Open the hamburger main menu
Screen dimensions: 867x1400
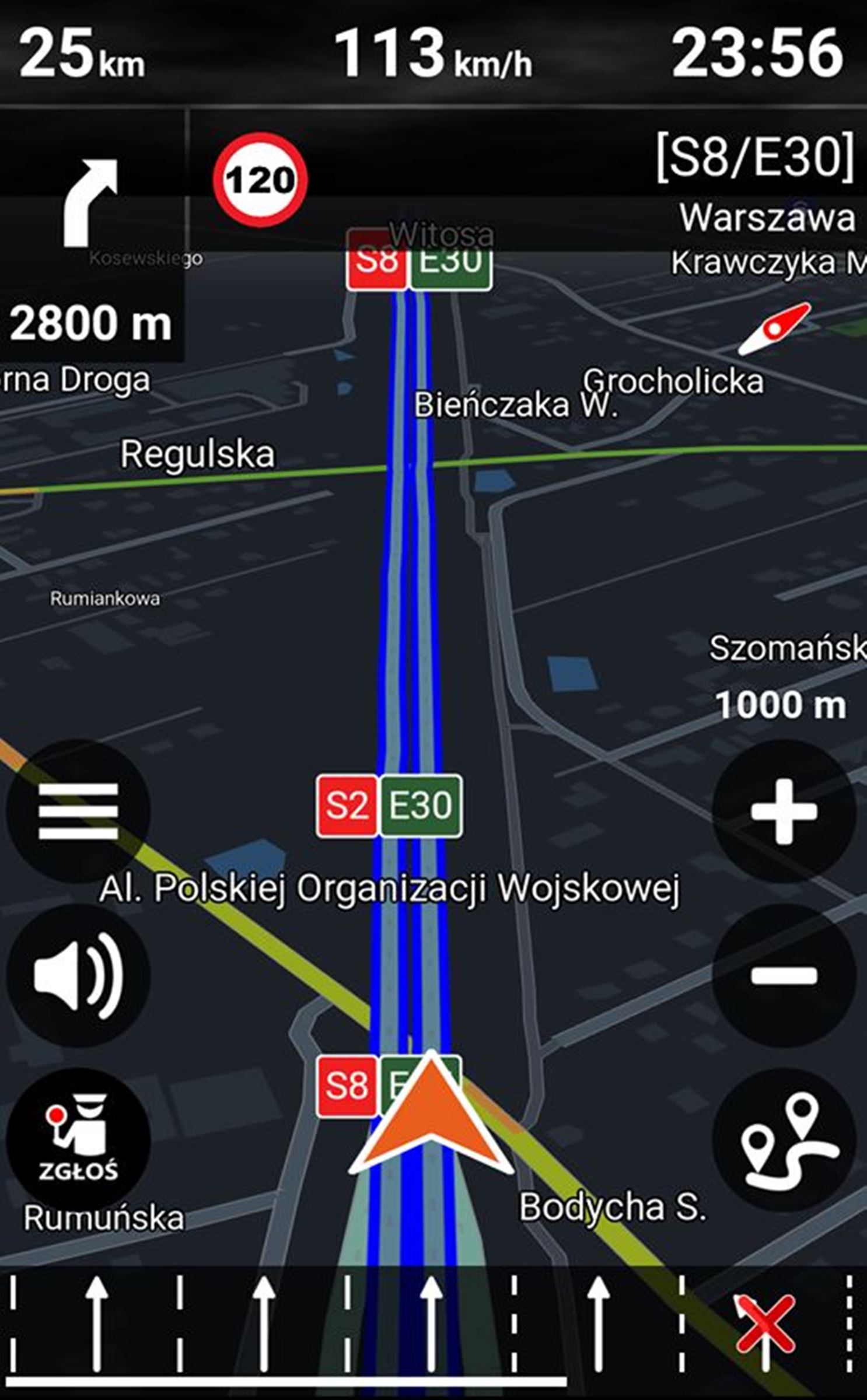click(78, 811)
